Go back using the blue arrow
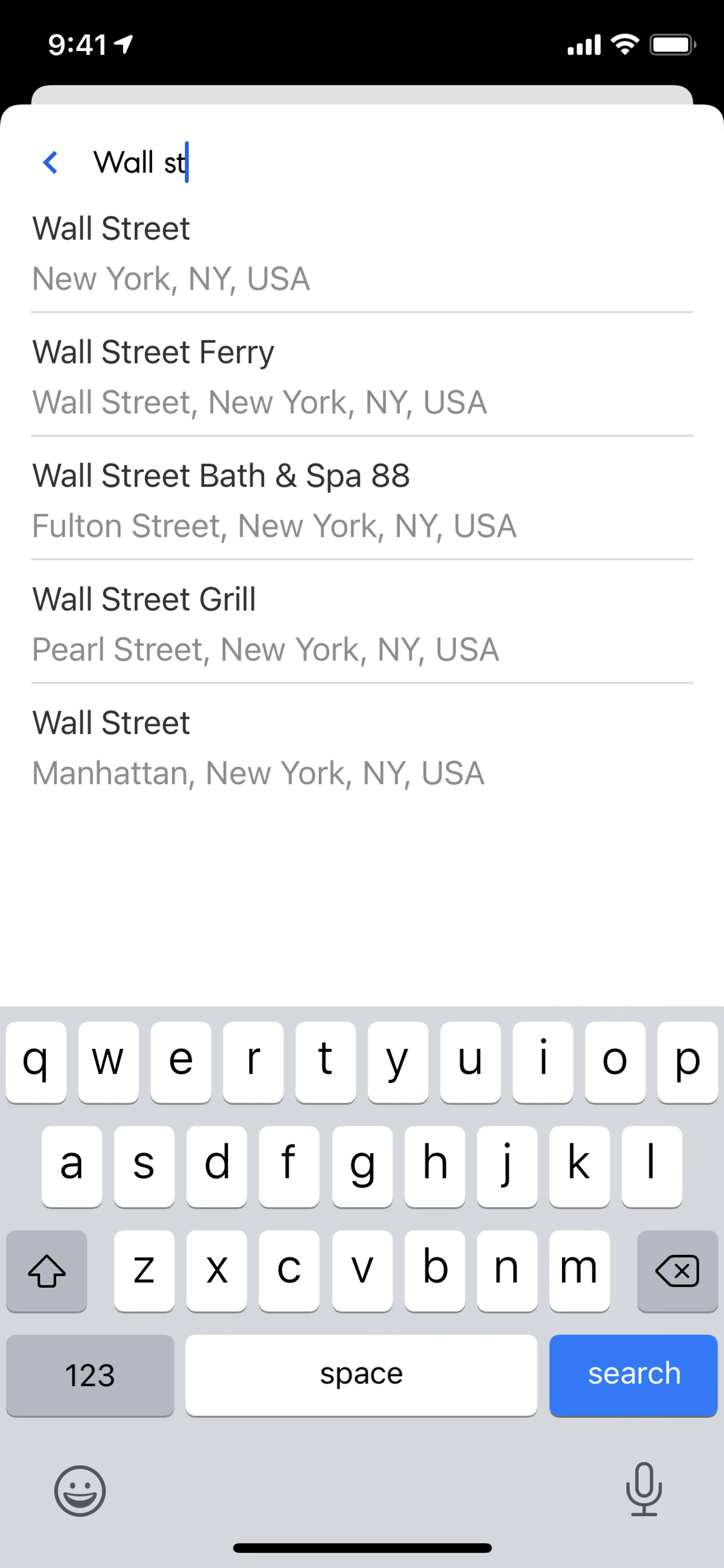 pos(51,163)
